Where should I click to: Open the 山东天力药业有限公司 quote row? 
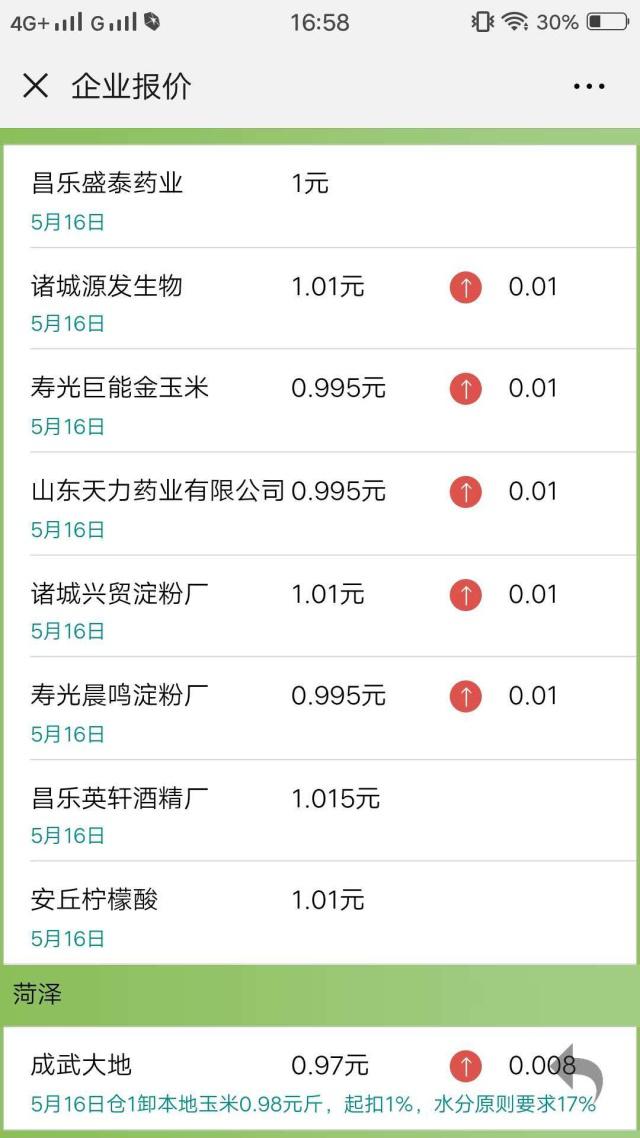click(320, 506)
